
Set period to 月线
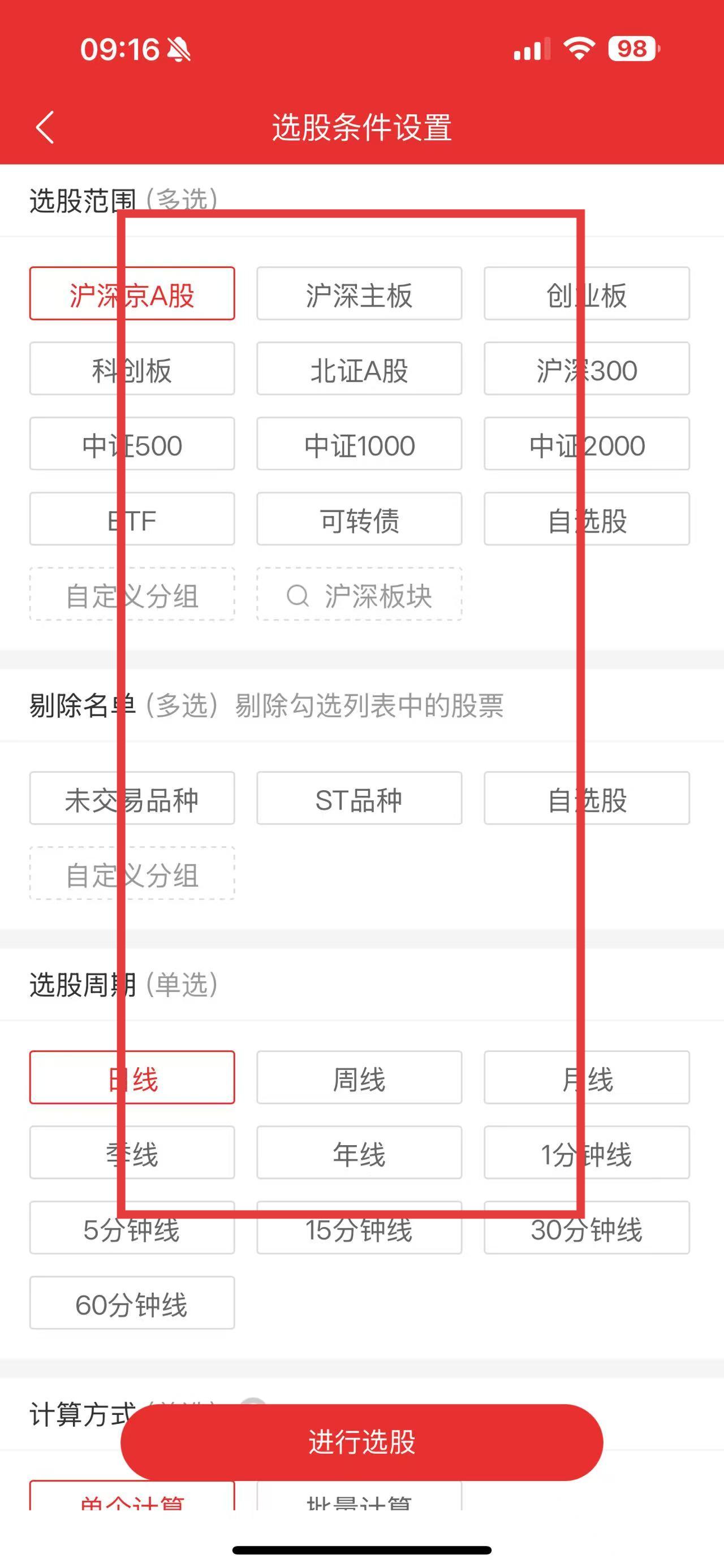tap(587, 1078)
